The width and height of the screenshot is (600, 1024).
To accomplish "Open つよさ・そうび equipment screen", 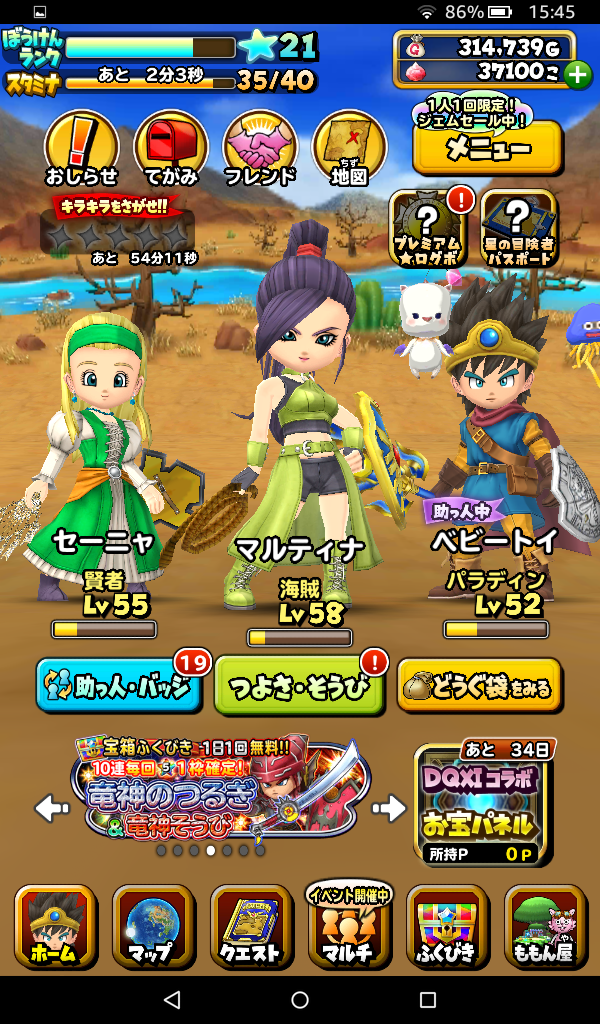I will [x=299, y=685].
